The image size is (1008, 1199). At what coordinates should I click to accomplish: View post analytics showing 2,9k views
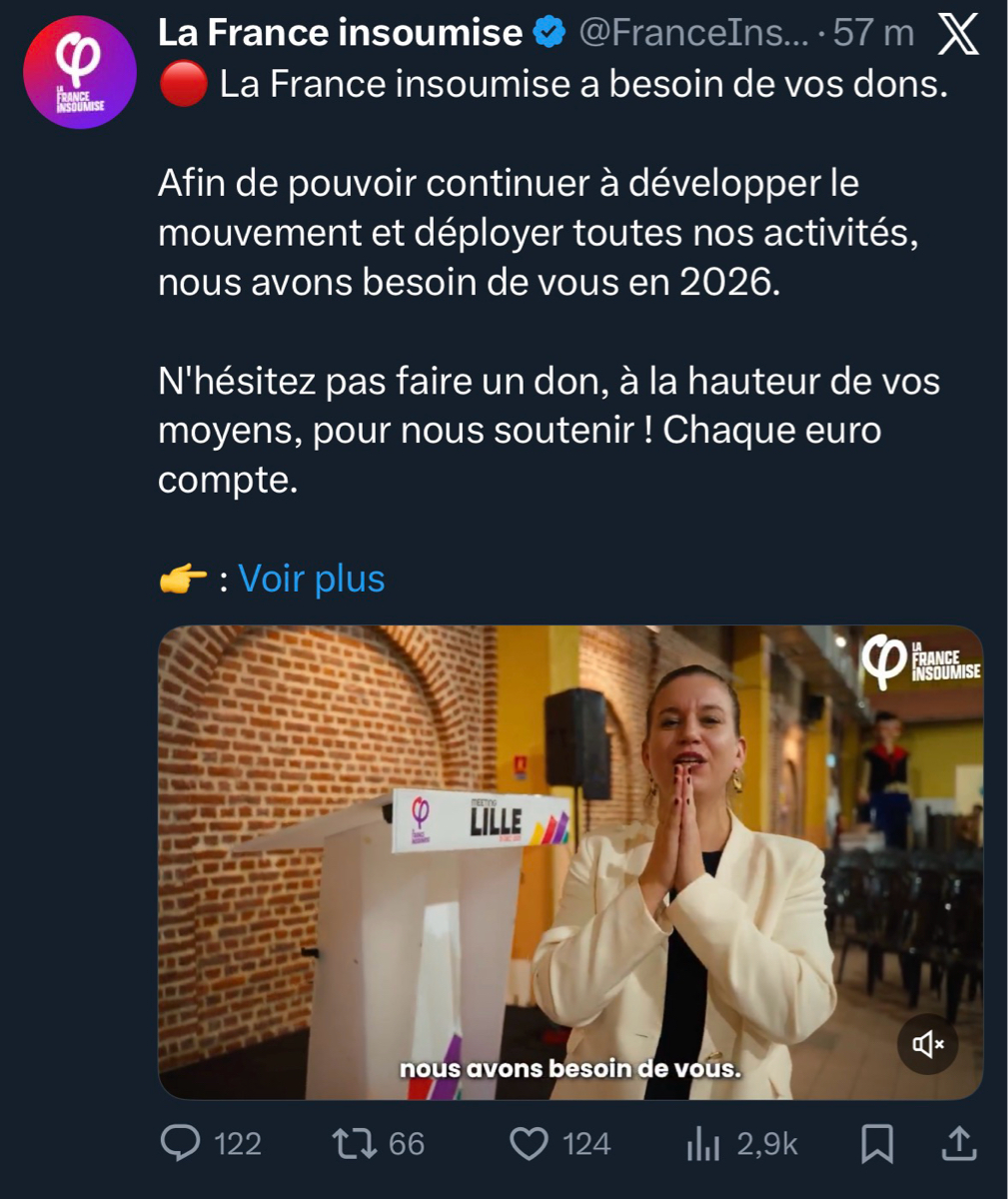[x=704, y=1144]
